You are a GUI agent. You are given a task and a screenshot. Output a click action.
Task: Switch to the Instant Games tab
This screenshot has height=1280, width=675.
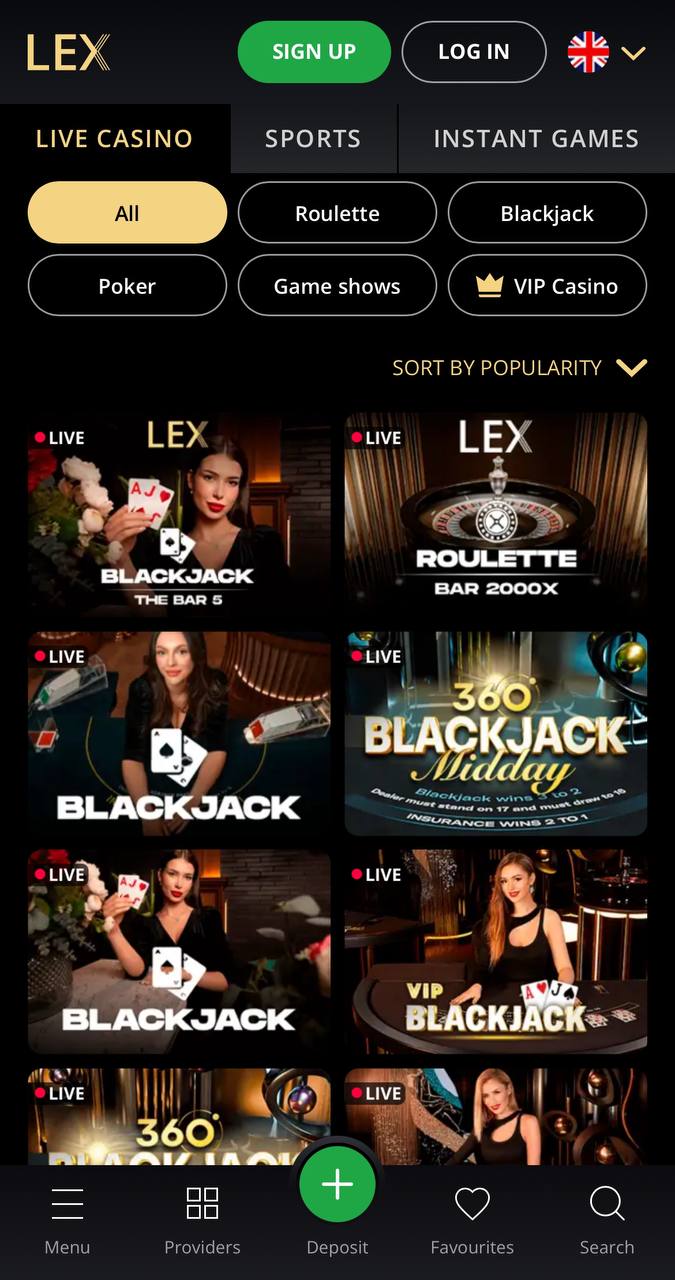pos(536,138)
